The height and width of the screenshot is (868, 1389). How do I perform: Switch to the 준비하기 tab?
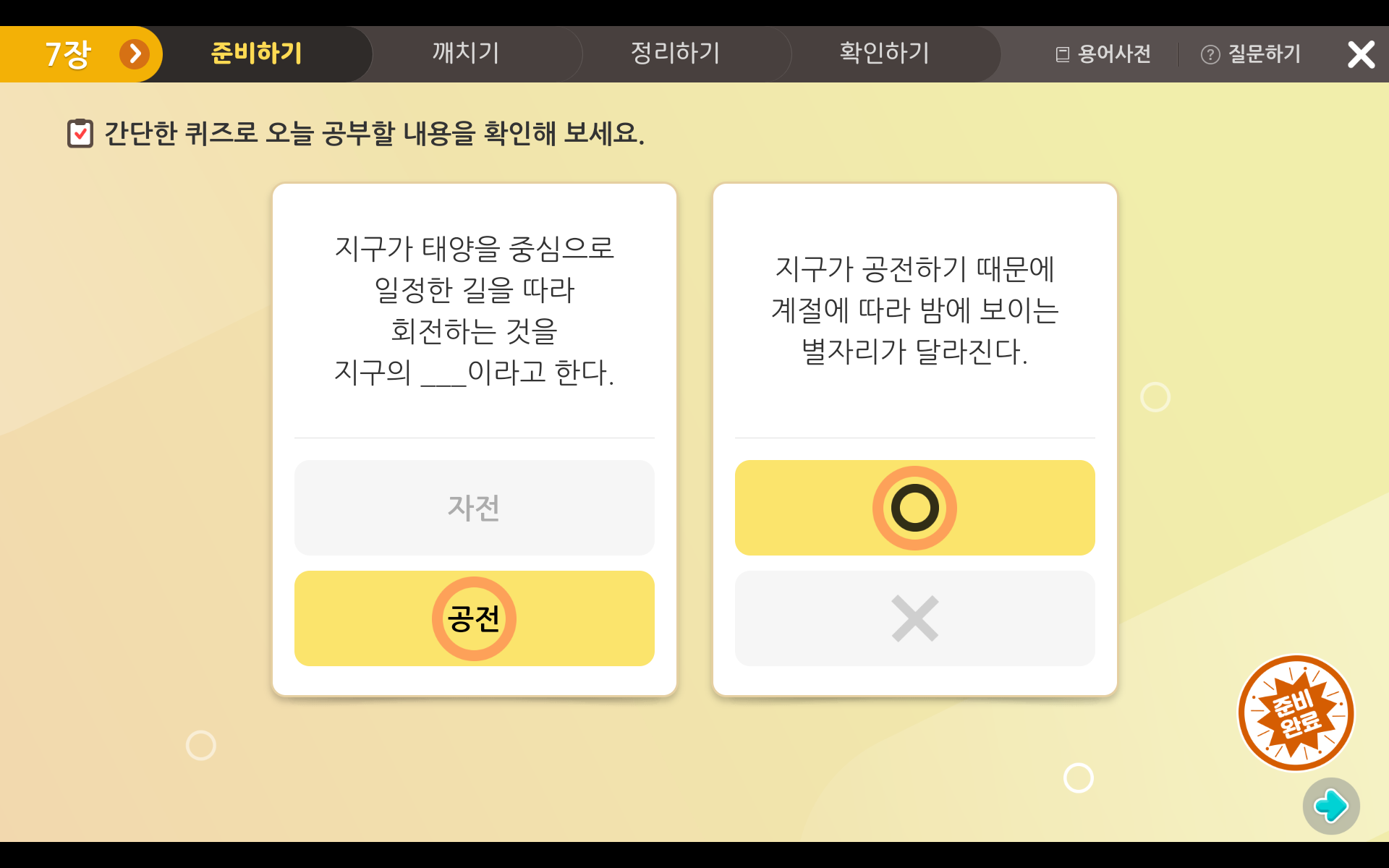[257, 54]
